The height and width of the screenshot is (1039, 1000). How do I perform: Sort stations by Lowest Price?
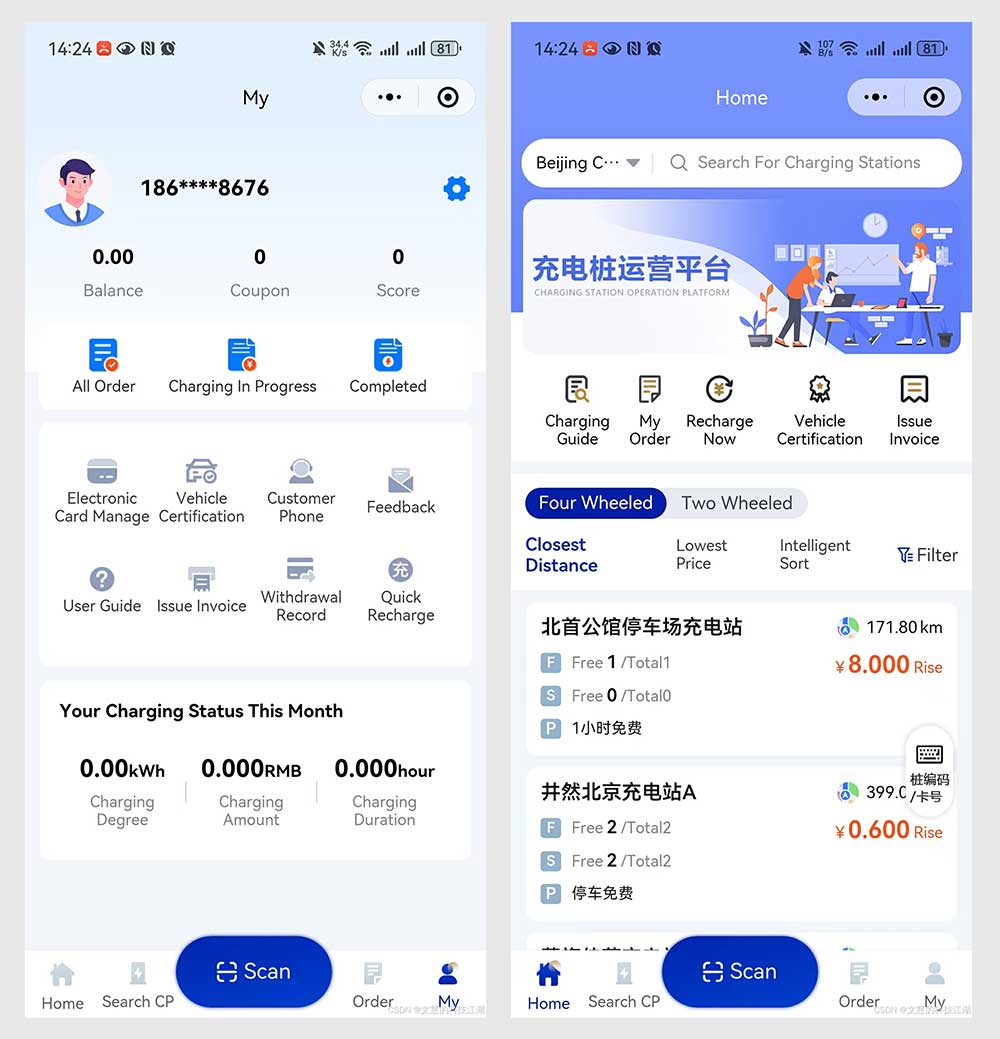(701, 554)
